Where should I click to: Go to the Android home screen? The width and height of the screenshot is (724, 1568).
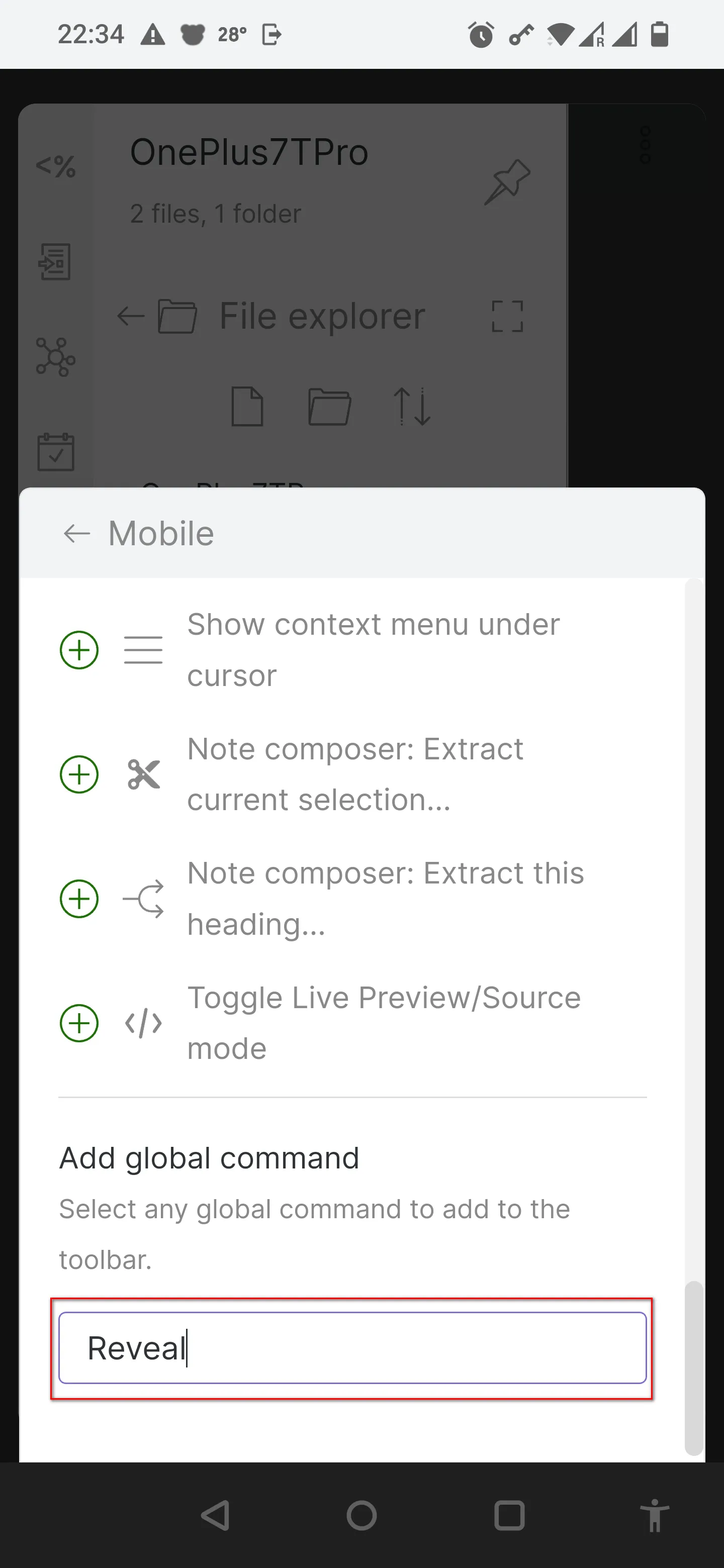tap(361, 1515)
